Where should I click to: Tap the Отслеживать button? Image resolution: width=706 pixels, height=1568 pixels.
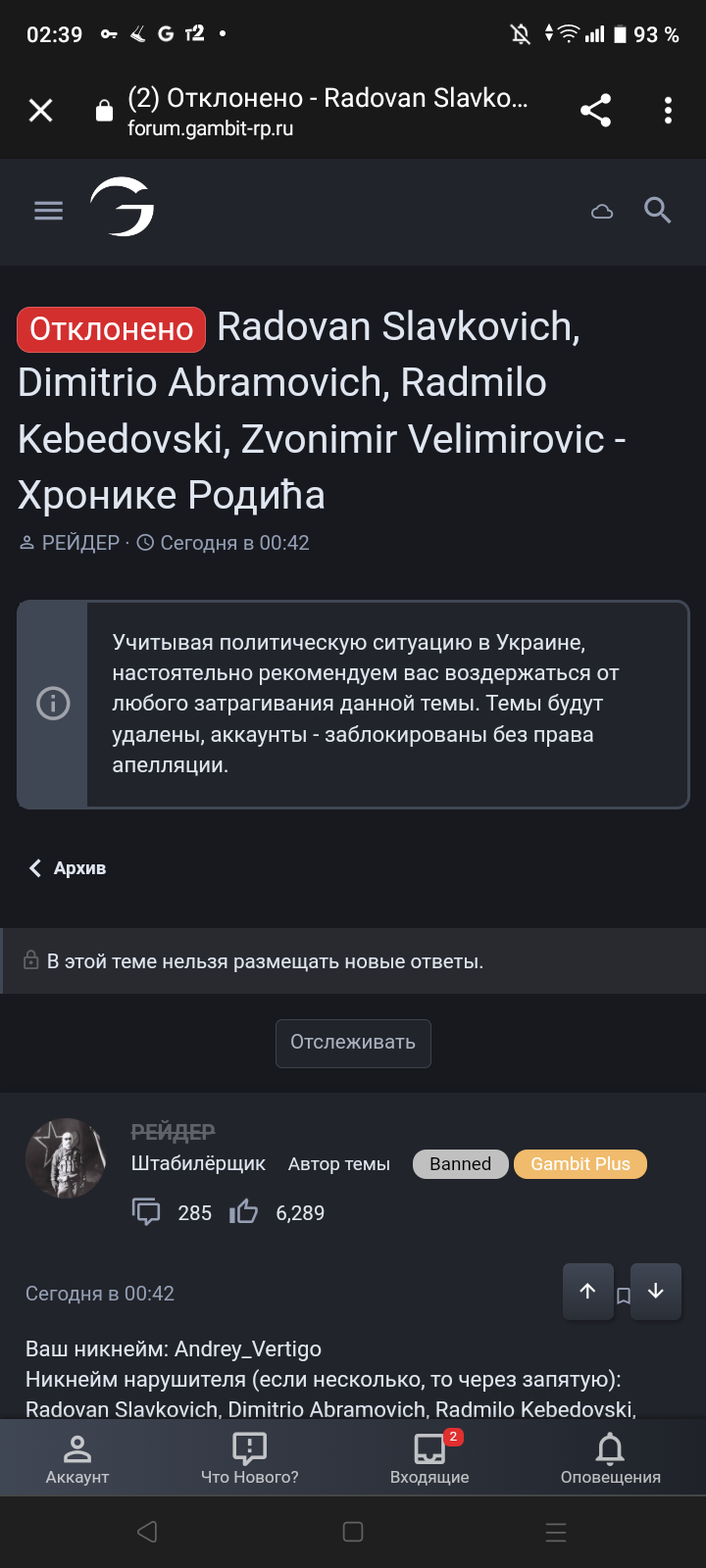[x=353, y=1043]
